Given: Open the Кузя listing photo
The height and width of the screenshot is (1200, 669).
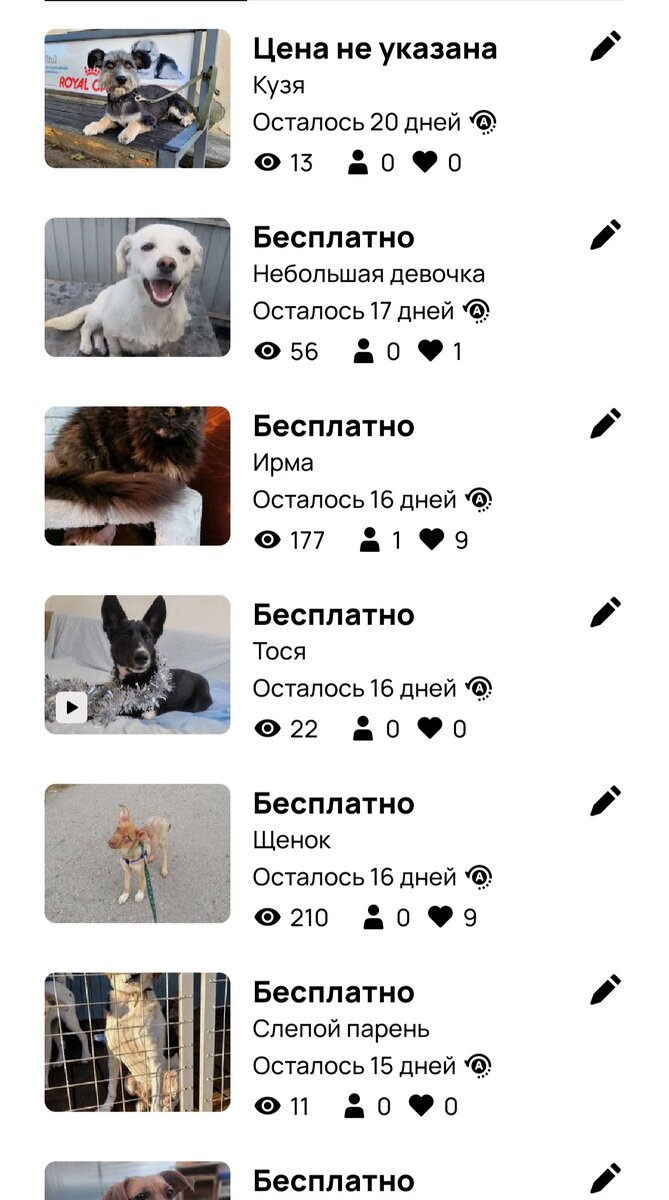Looking at the screenshot, I should click(137, 98).
